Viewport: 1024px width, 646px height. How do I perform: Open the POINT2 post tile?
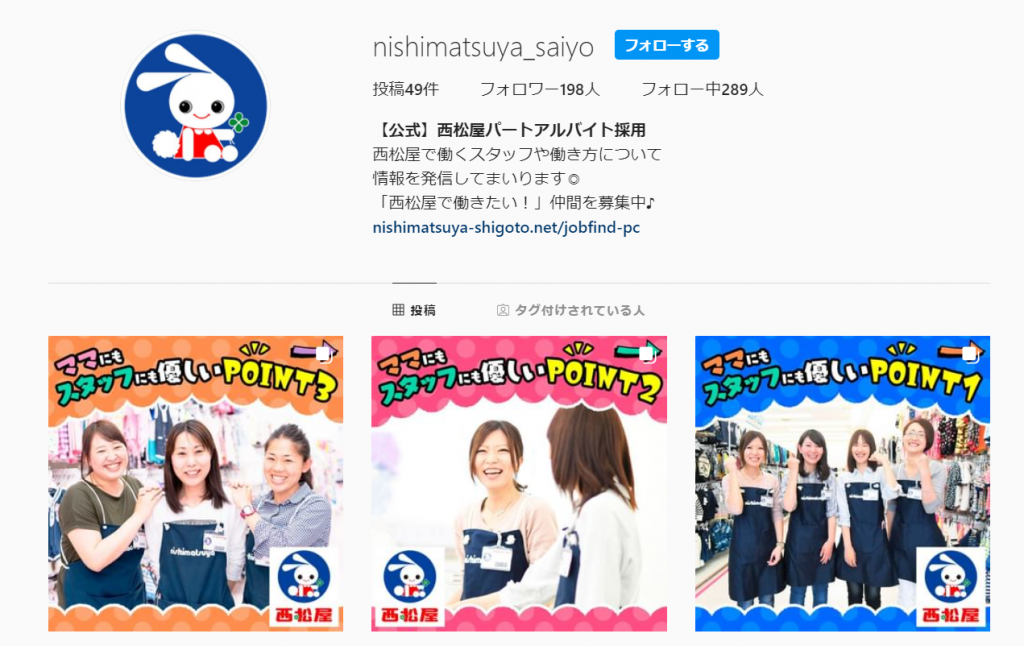[519, 484]
